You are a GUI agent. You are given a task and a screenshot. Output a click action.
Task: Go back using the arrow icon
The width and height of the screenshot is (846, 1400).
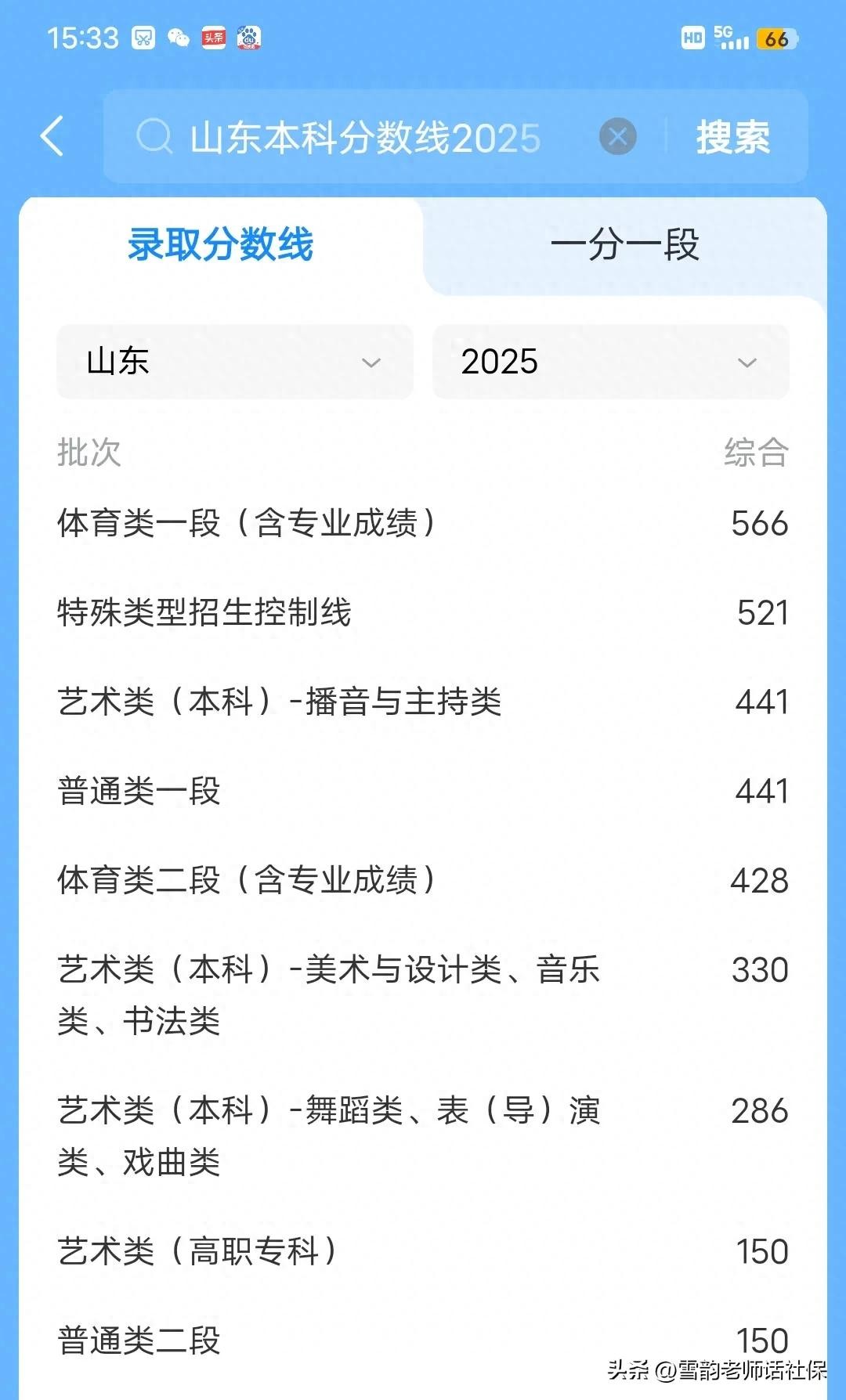[x=52, y=136]
